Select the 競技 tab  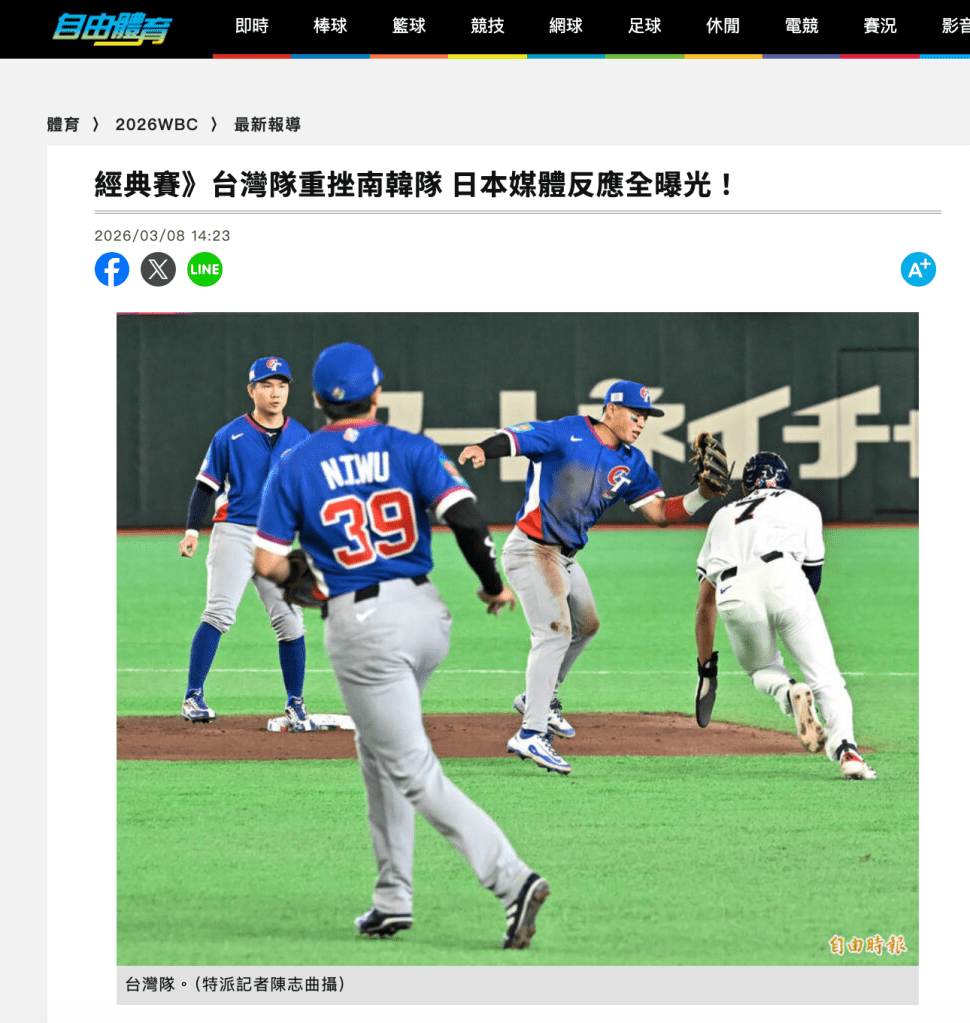coord(487,27)
